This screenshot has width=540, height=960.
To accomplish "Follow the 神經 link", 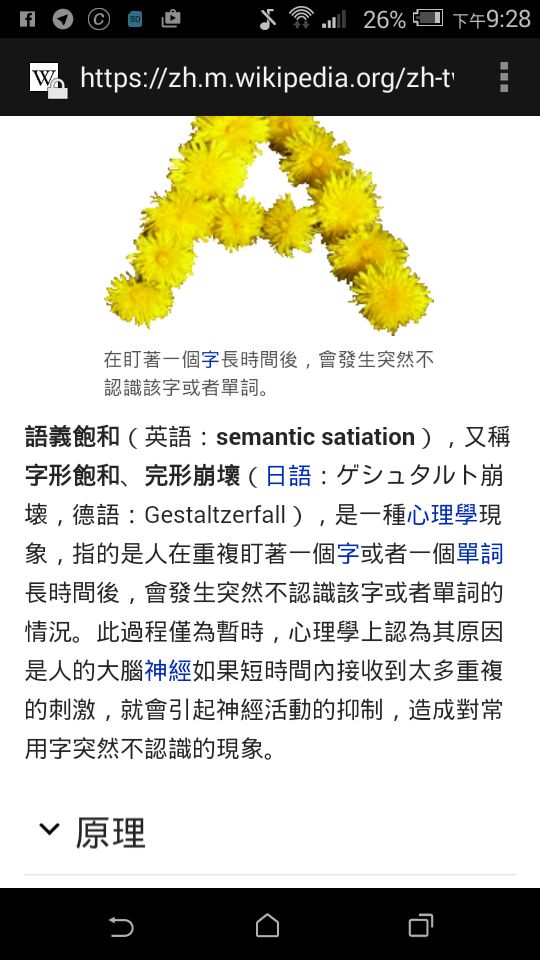I will point(168,671).
